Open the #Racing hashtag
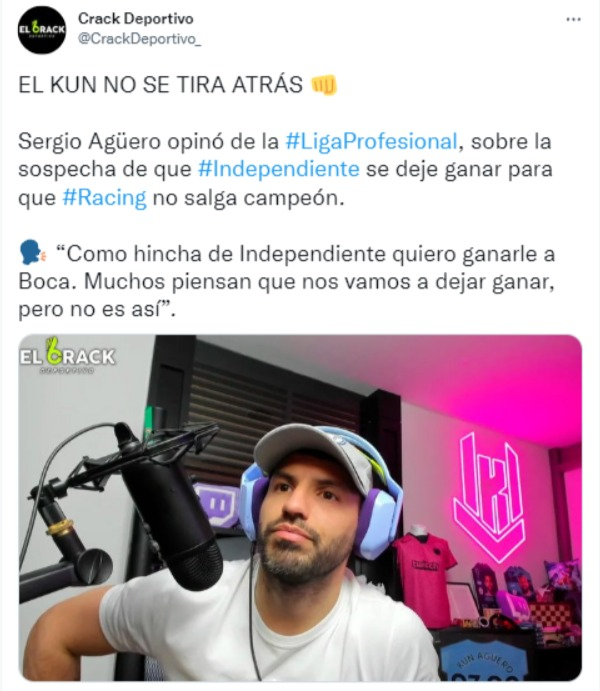Screen dimensions: 600x691 click(104, 197)
